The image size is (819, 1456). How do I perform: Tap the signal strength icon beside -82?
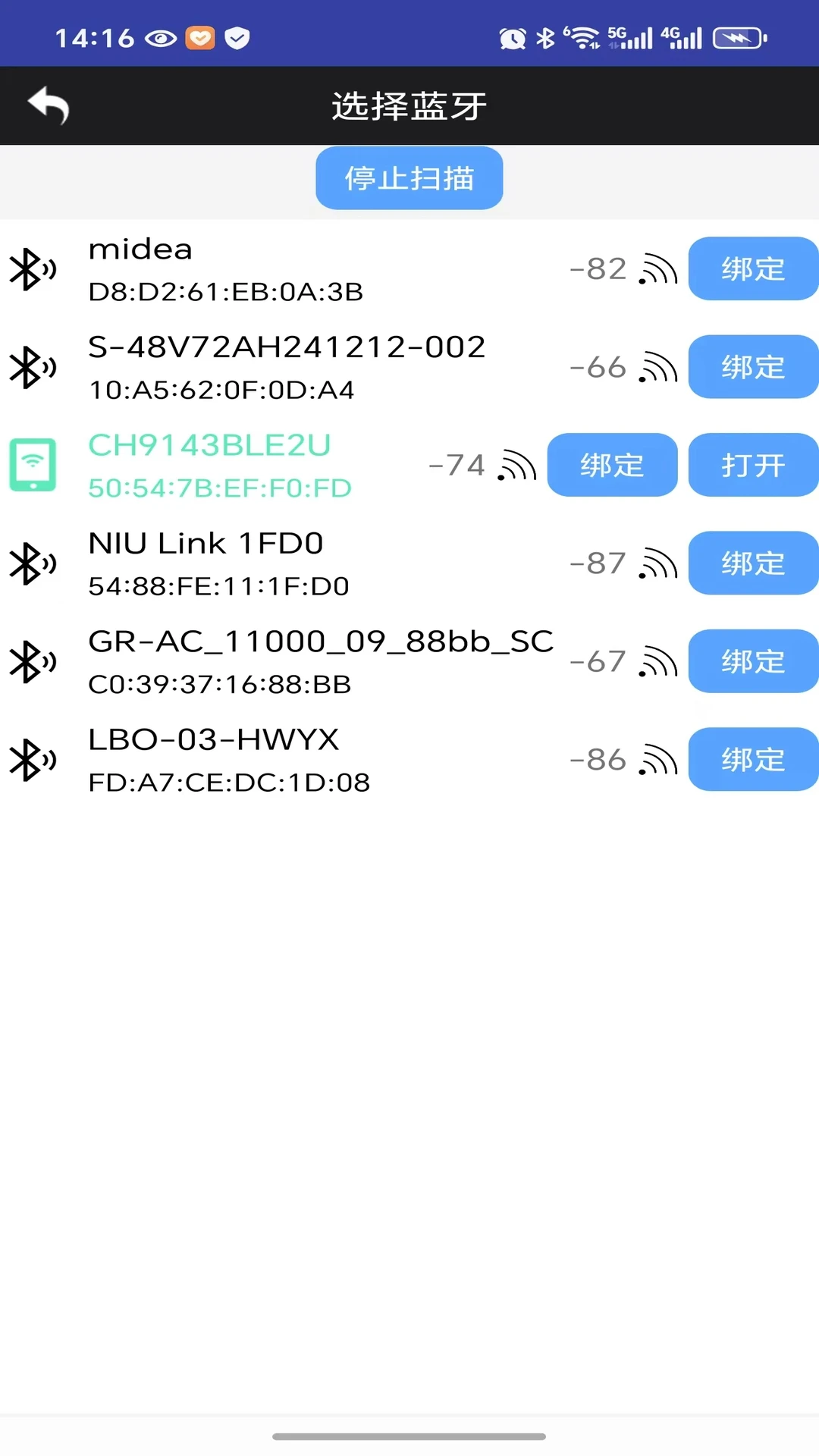[657, 269]
